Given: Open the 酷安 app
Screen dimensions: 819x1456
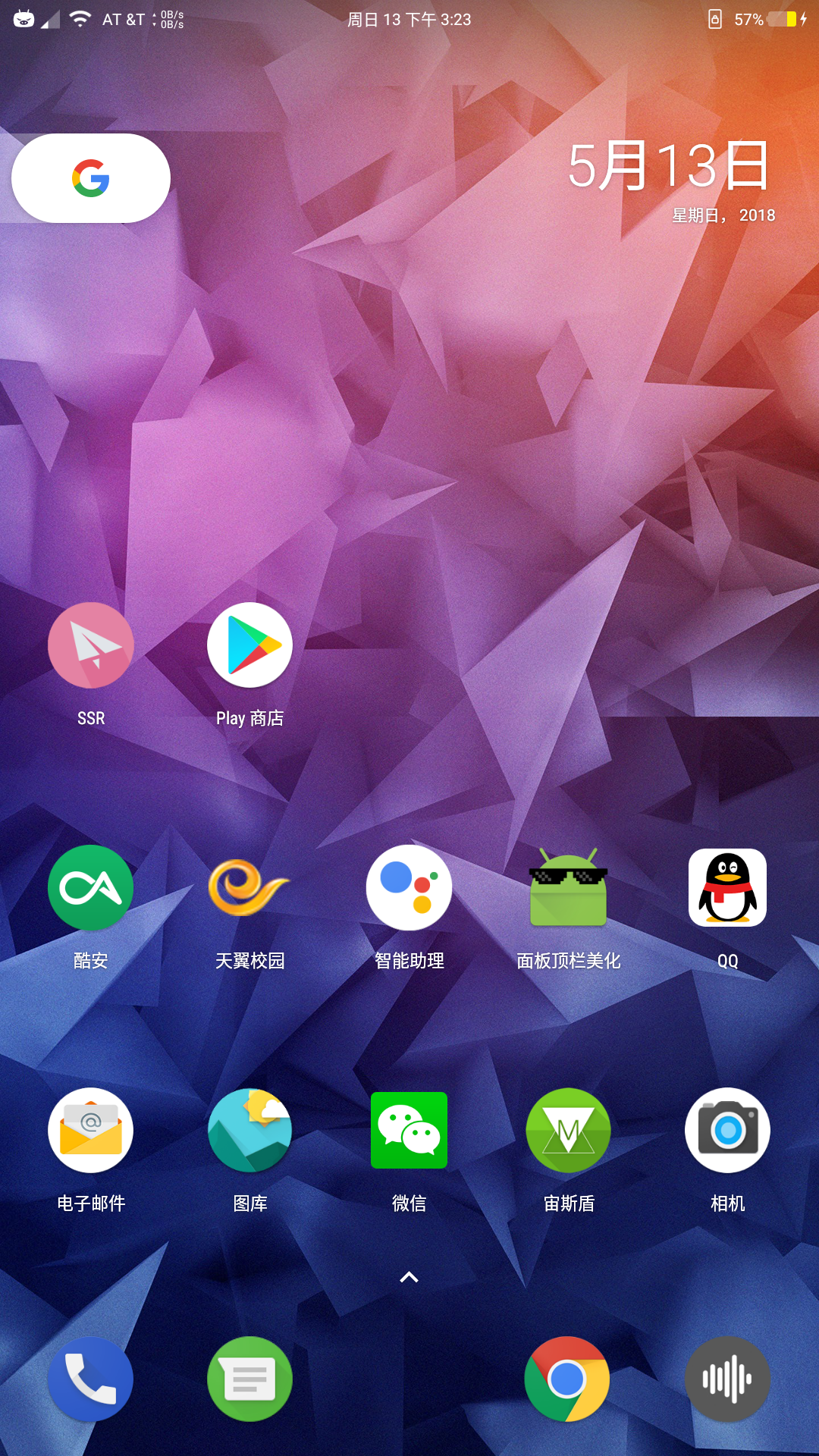Looking at the screenshot, I should (x=91, y=888).
